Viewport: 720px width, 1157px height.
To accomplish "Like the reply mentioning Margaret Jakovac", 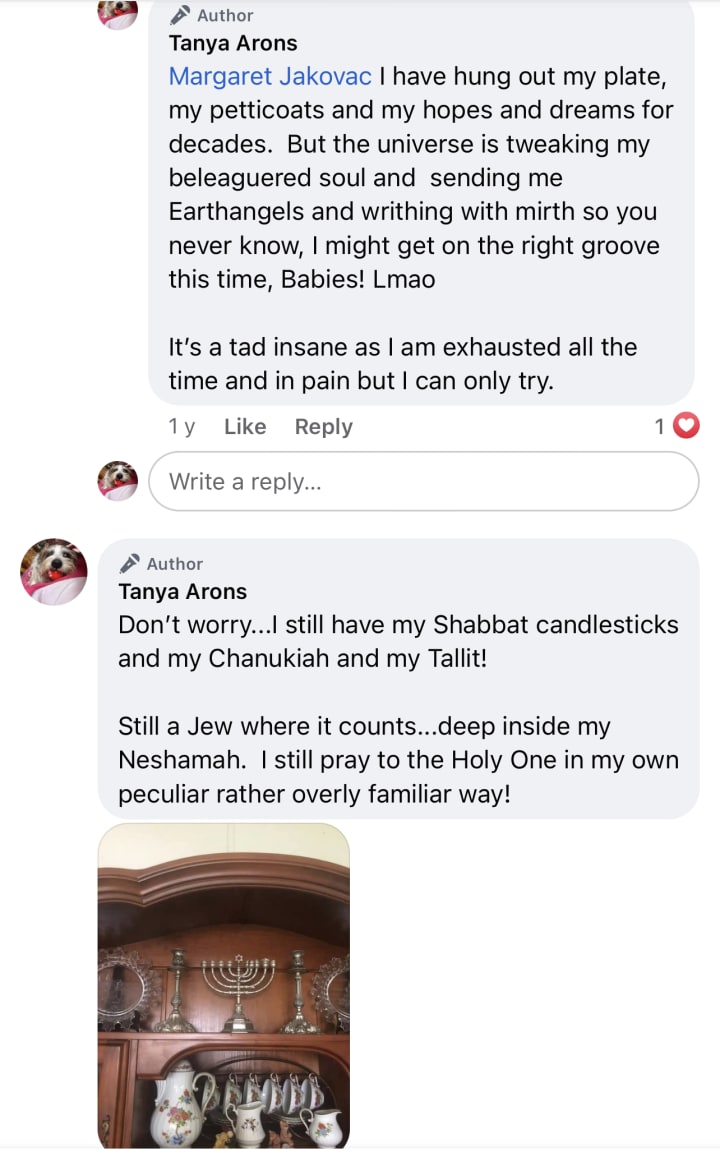I will pyautogui.click(x=245, y=427).
